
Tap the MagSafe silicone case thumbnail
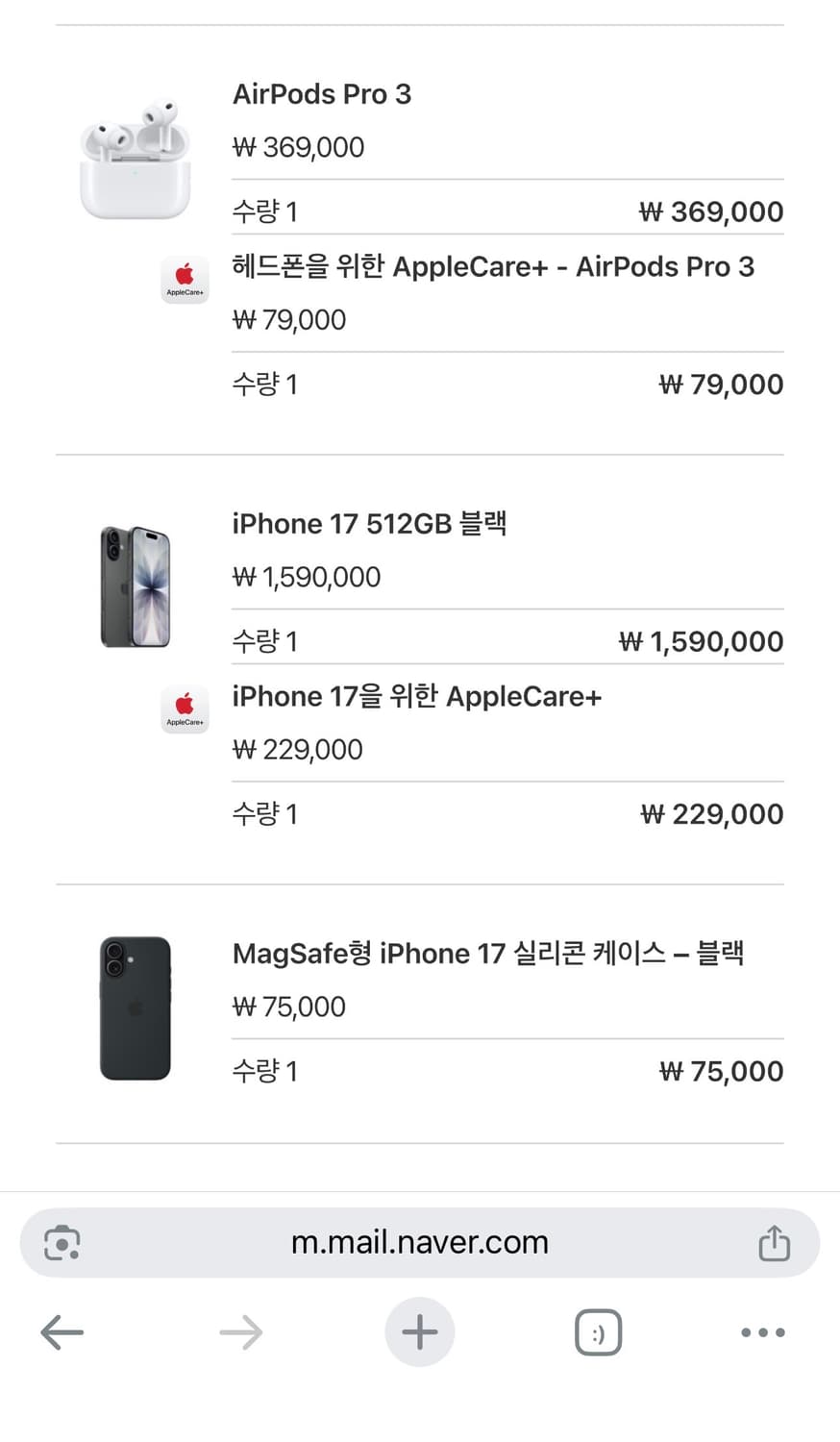(136, 1007)
